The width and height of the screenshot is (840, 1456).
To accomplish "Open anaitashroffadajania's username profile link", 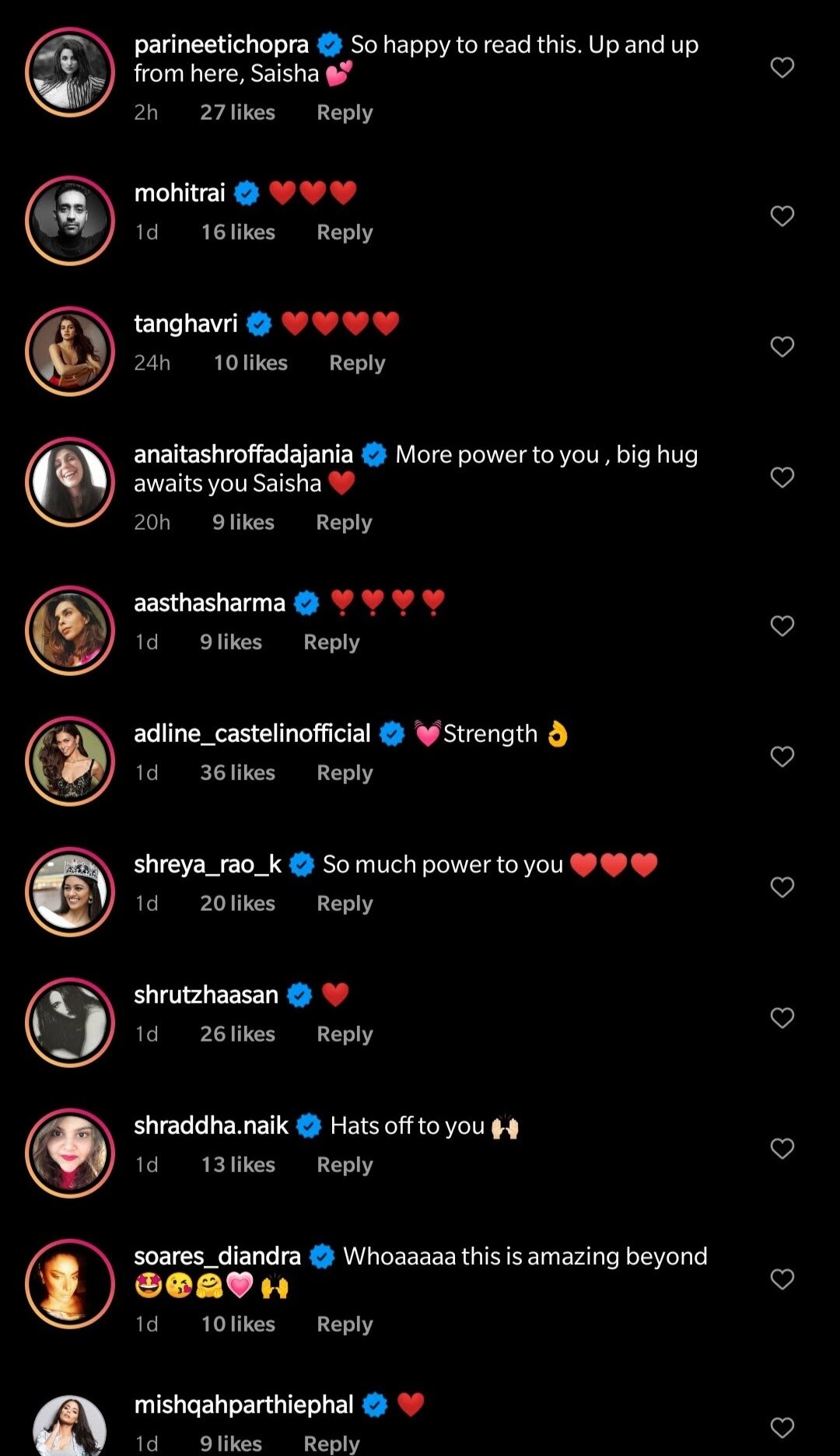I will click(x=243, y=454).
